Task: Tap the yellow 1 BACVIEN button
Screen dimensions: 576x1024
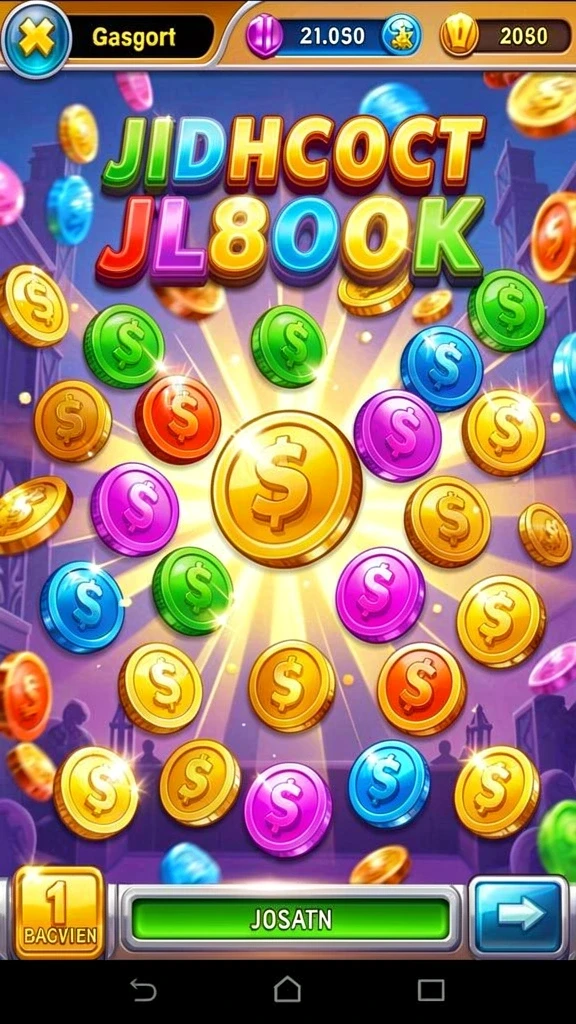Action: point(59,912)
